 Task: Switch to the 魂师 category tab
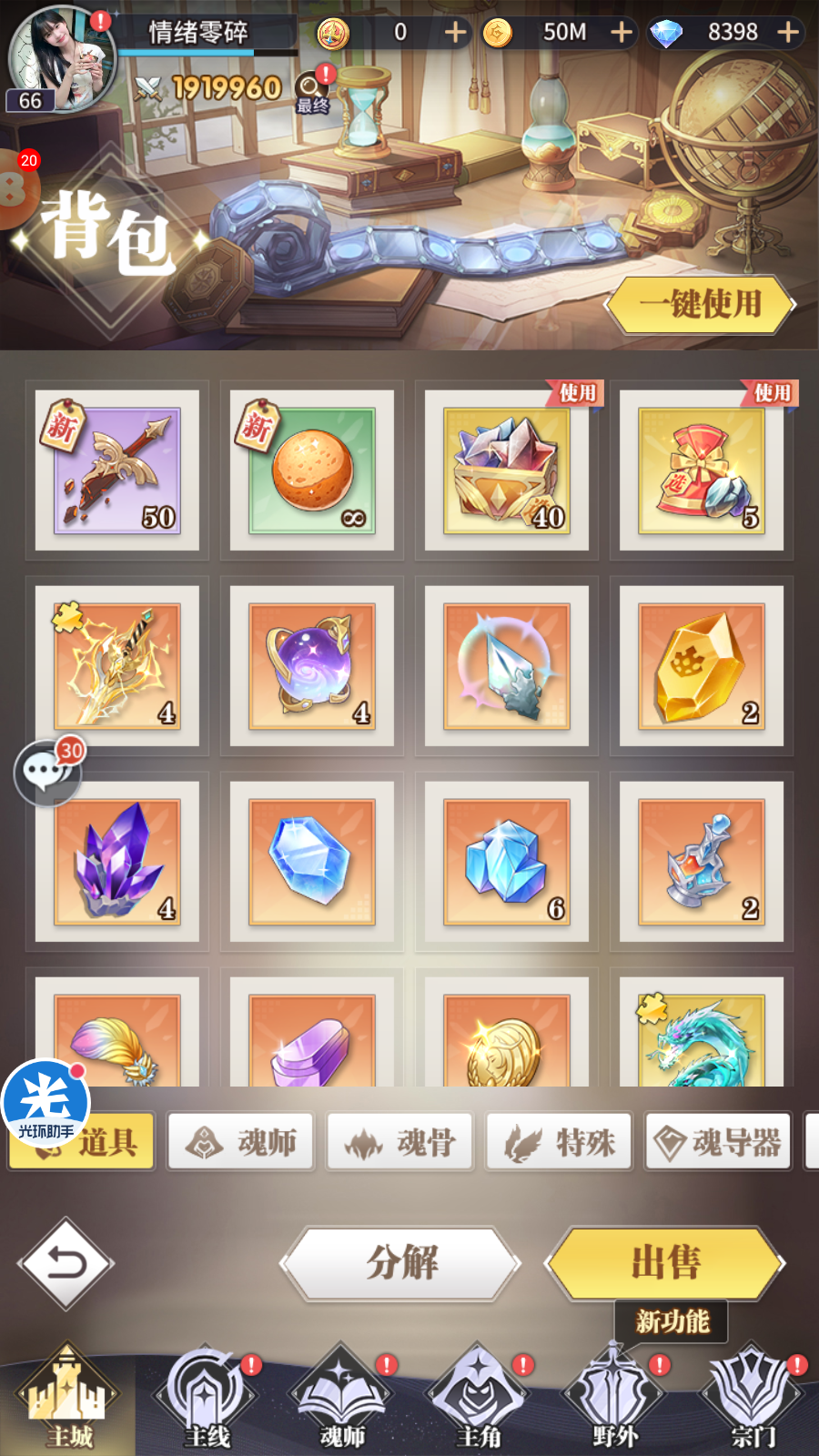tap(242, 1141)
